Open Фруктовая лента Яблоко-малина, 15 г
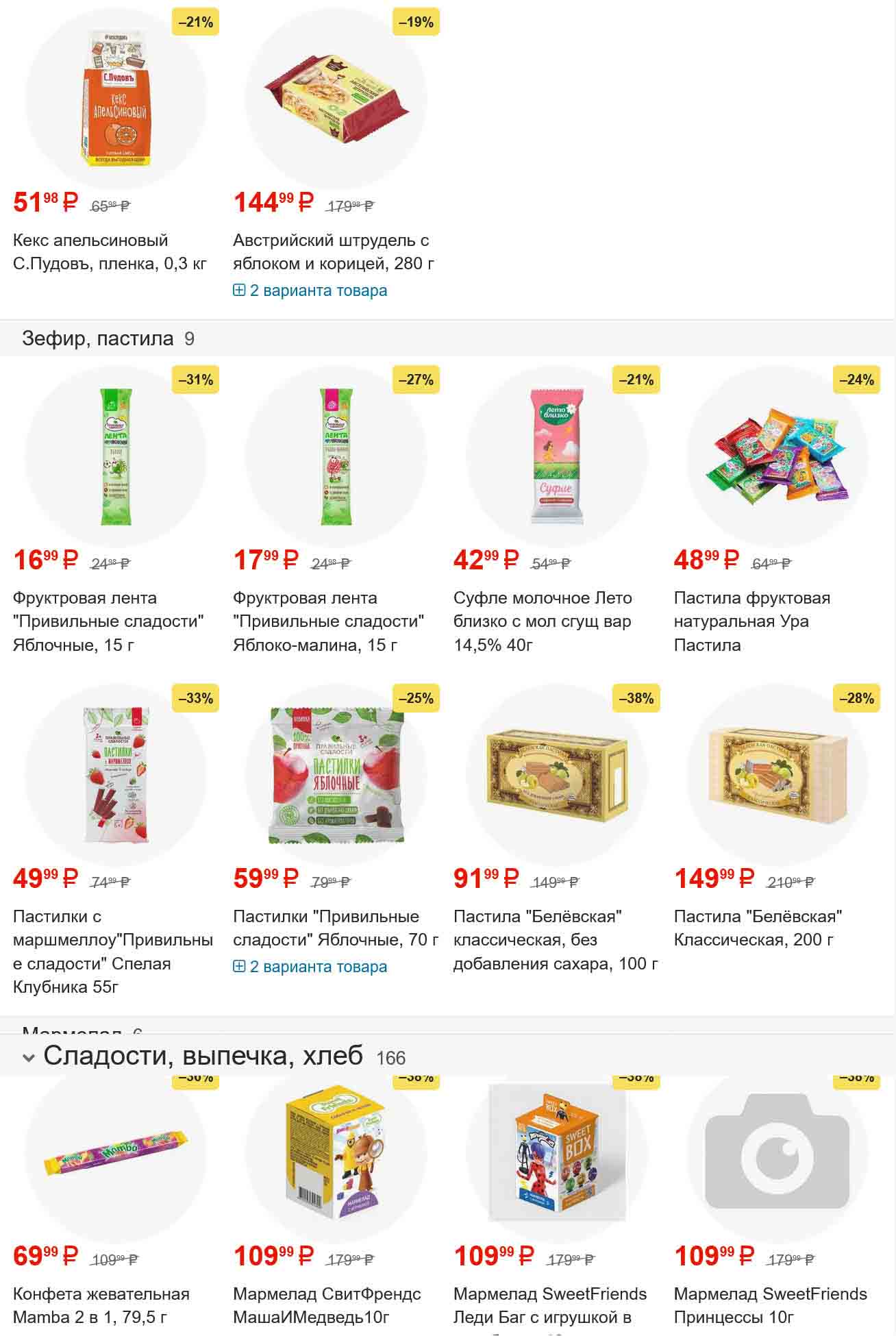 (328, 621)
